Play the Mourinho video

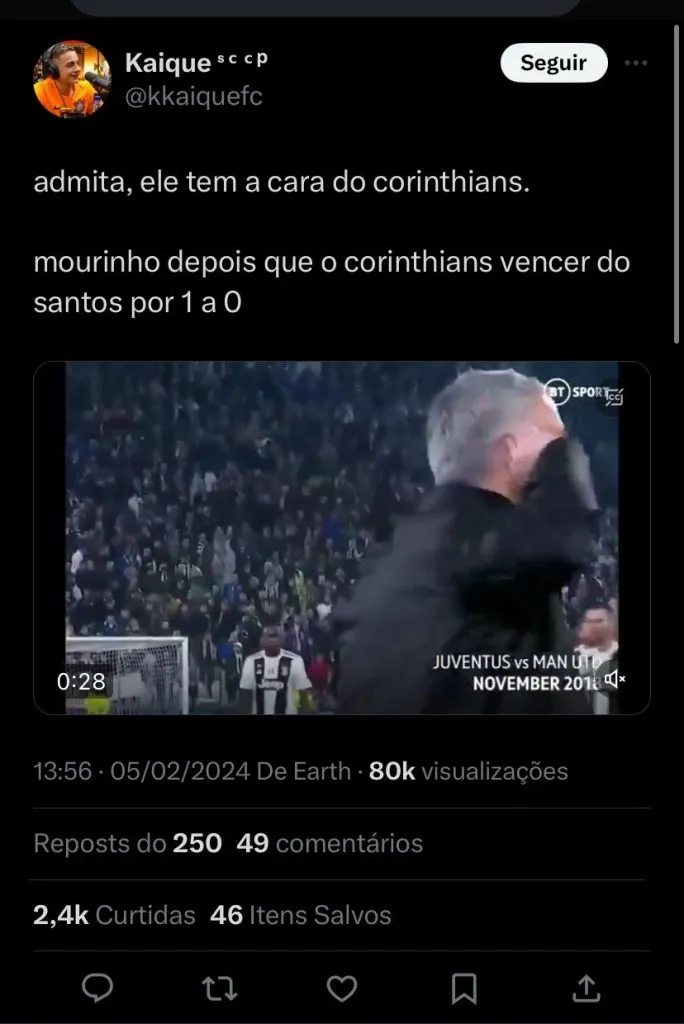tap(341, 538)
